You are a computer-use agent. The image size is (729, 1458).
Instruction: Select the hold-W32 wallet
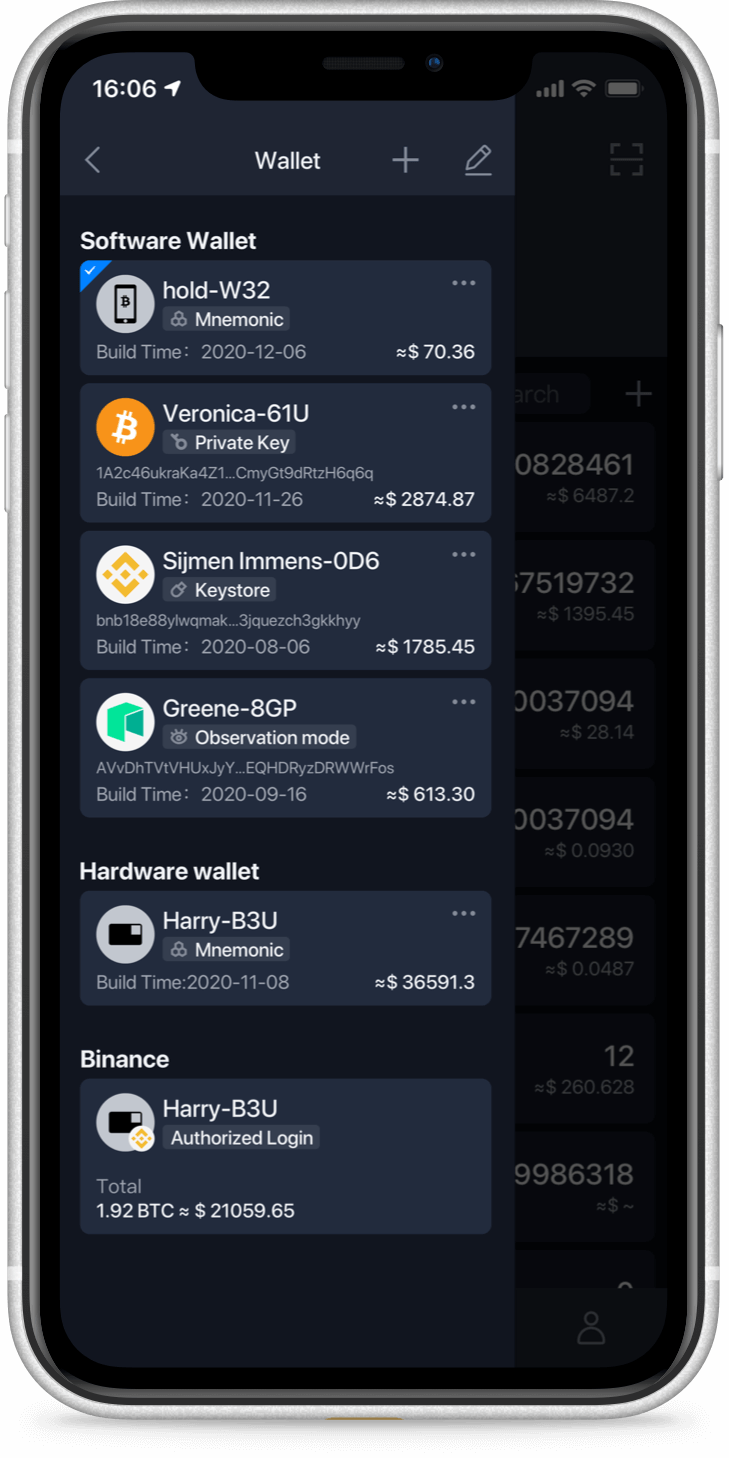[x=285, y=318]
